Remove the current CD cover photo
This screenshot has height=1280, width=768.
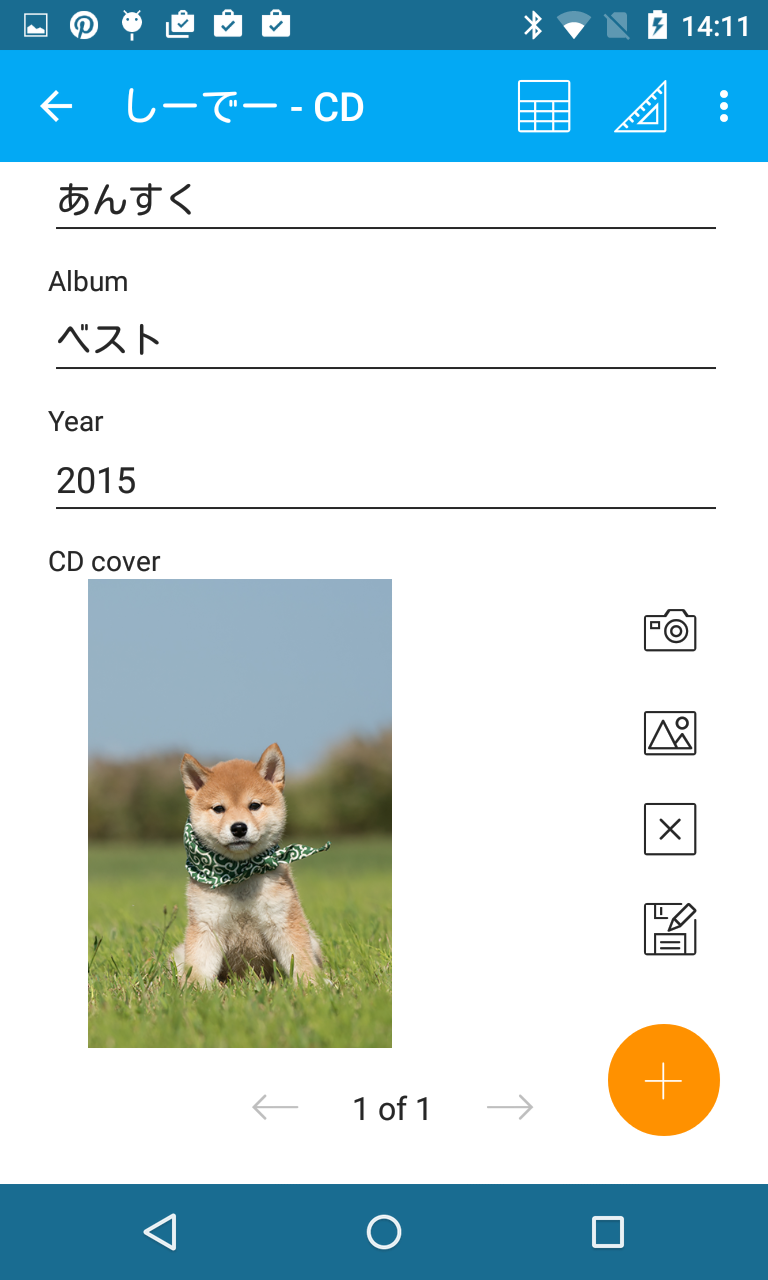click(x=669, y=829)
